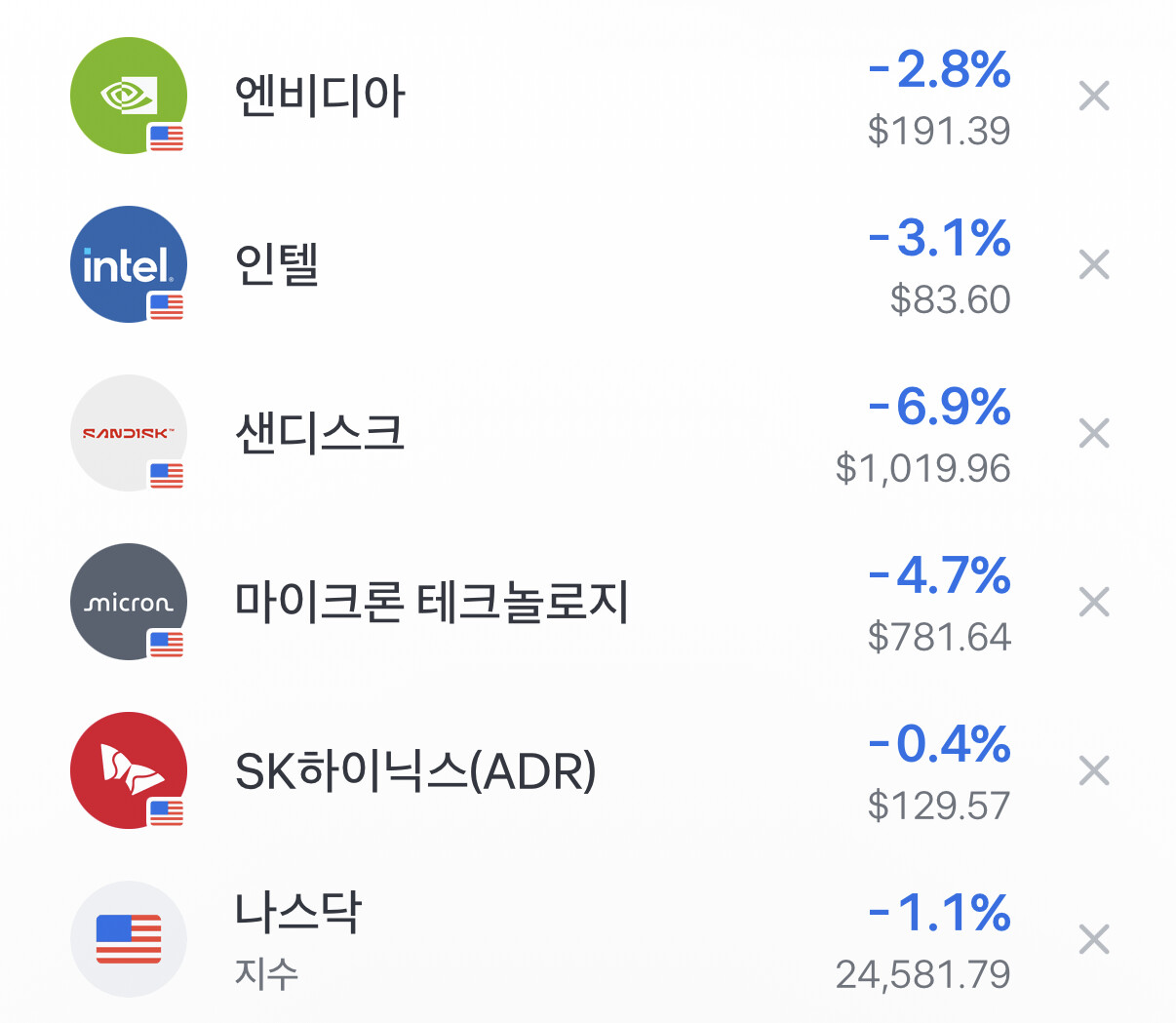Remove 엔비디아 from the list
The width and height of the screenshot is (1176, 1023).
tap(1094, 96)
